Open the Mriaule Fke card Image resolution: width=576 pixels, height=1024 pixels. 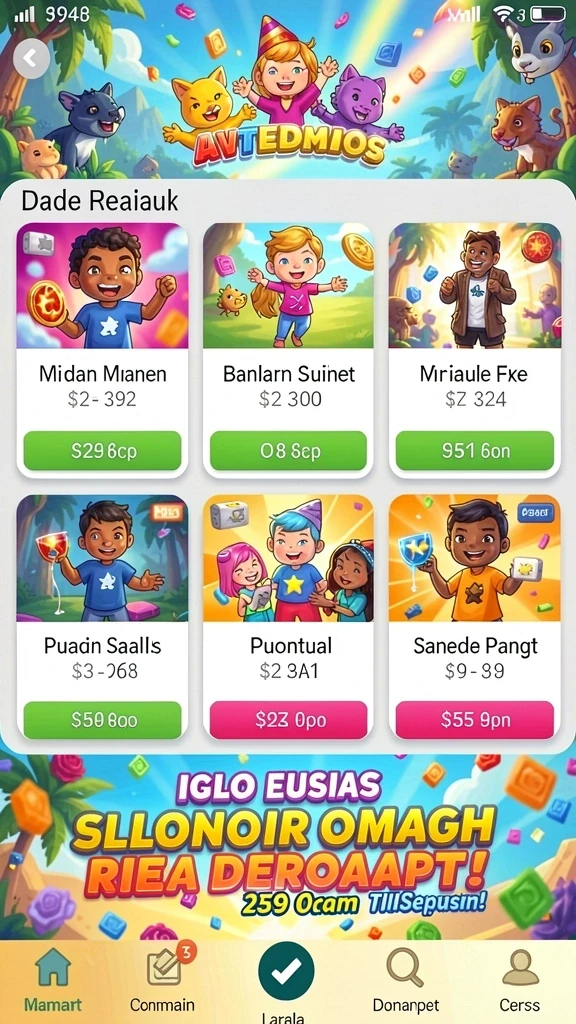point(475,350)
